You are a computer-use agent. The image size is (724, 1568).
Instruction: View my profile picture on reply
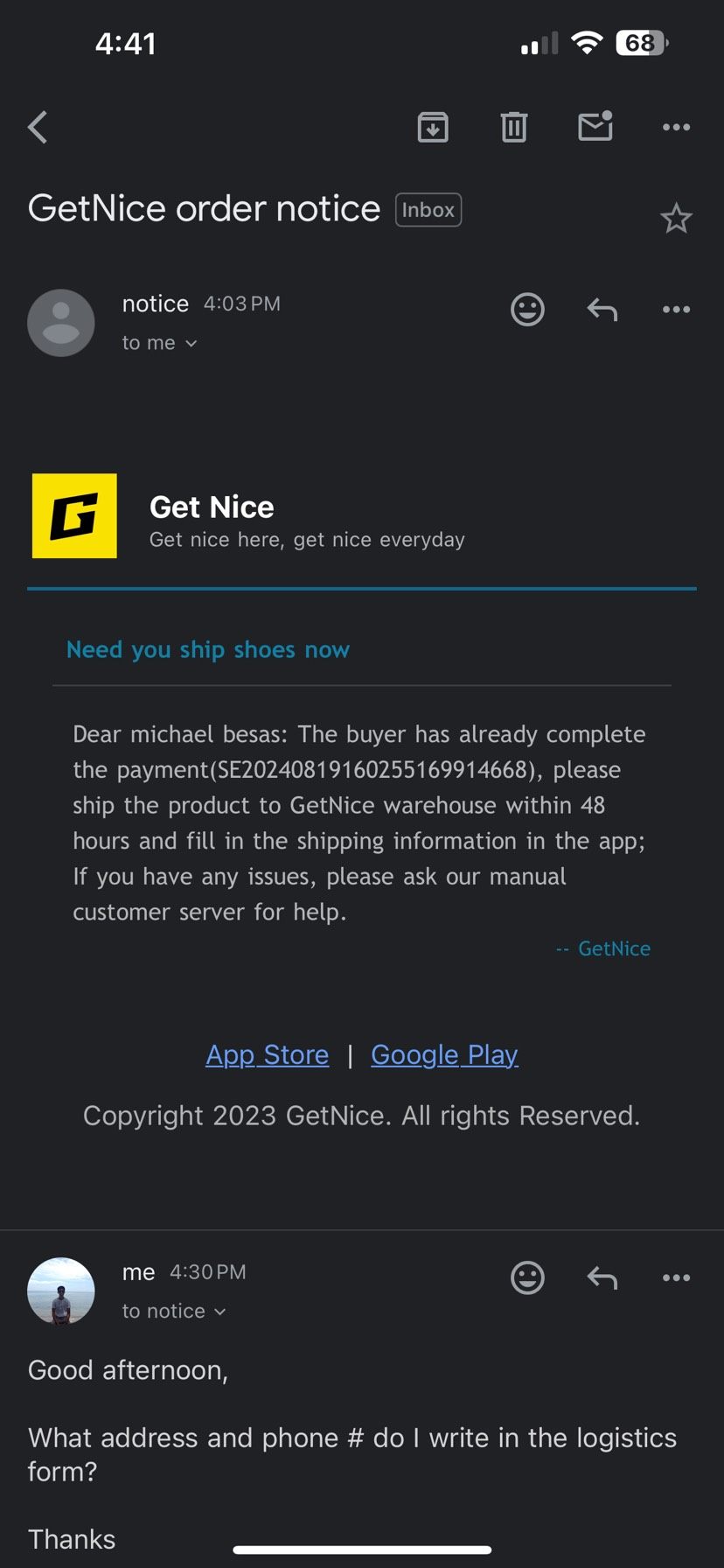pos(61,1291)
